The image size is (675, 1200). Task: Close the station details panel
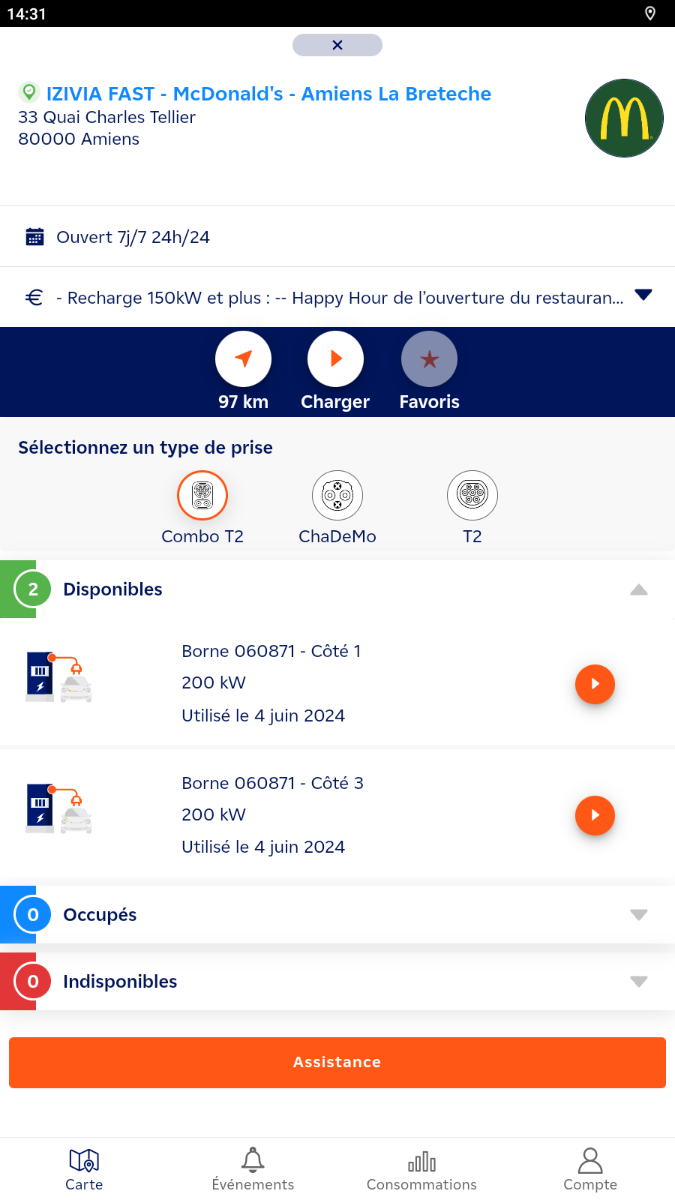tap(337, 45)
